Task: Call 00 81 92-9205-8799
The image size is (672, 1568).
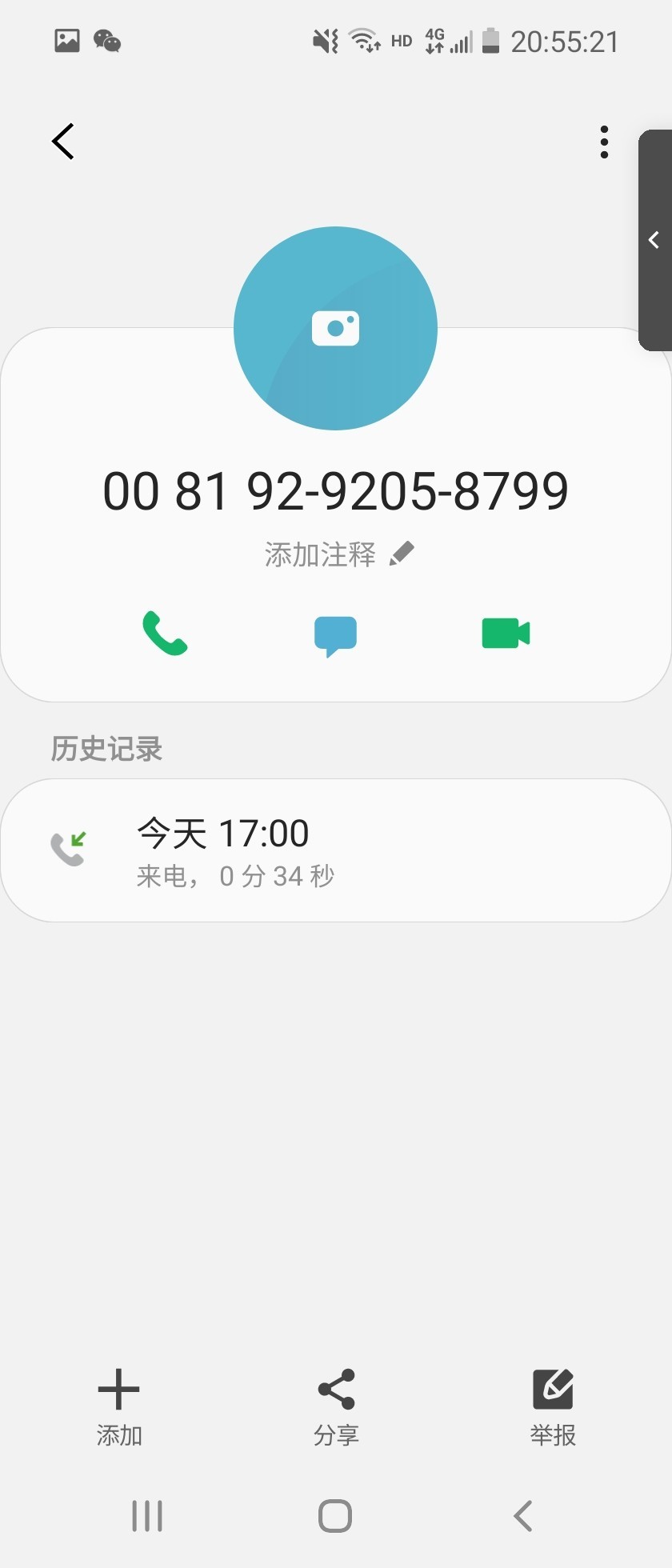Action: click(x=165, y=633)
